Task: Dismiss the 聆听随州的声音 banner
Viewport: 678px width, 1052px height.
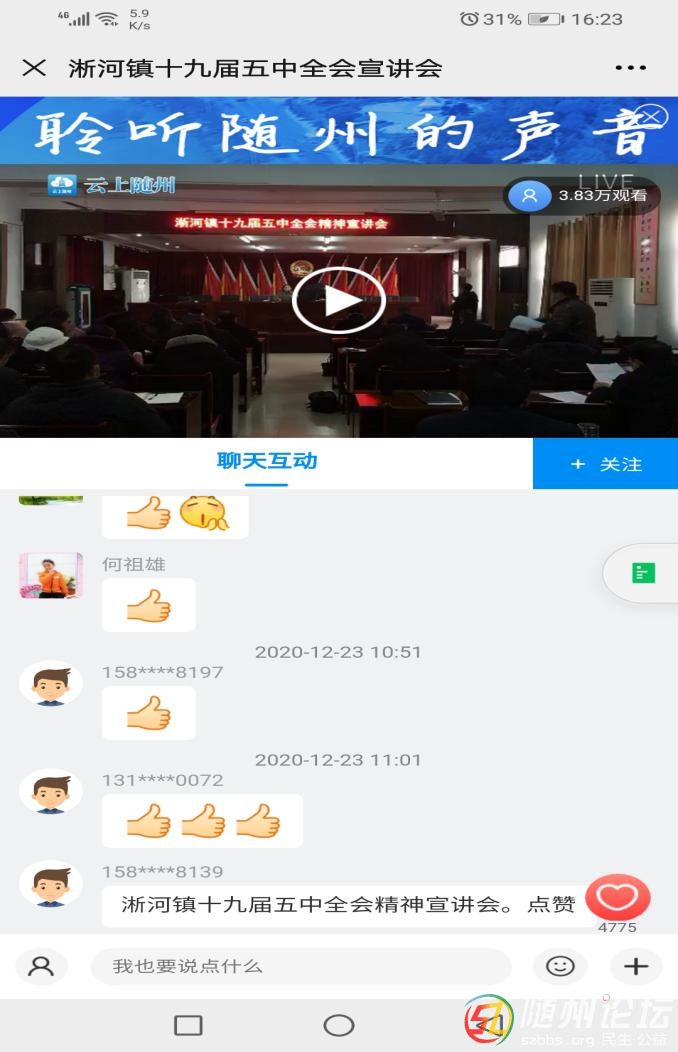Action: 652,117
